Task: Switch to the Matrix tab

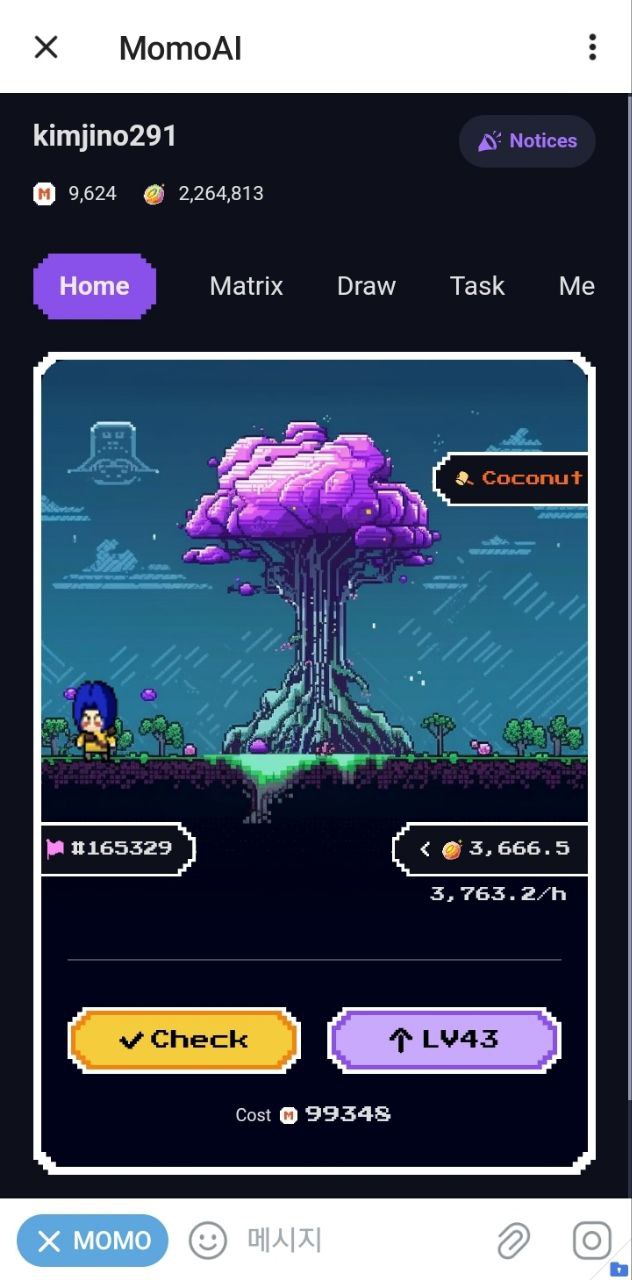Action: [246, 286]
